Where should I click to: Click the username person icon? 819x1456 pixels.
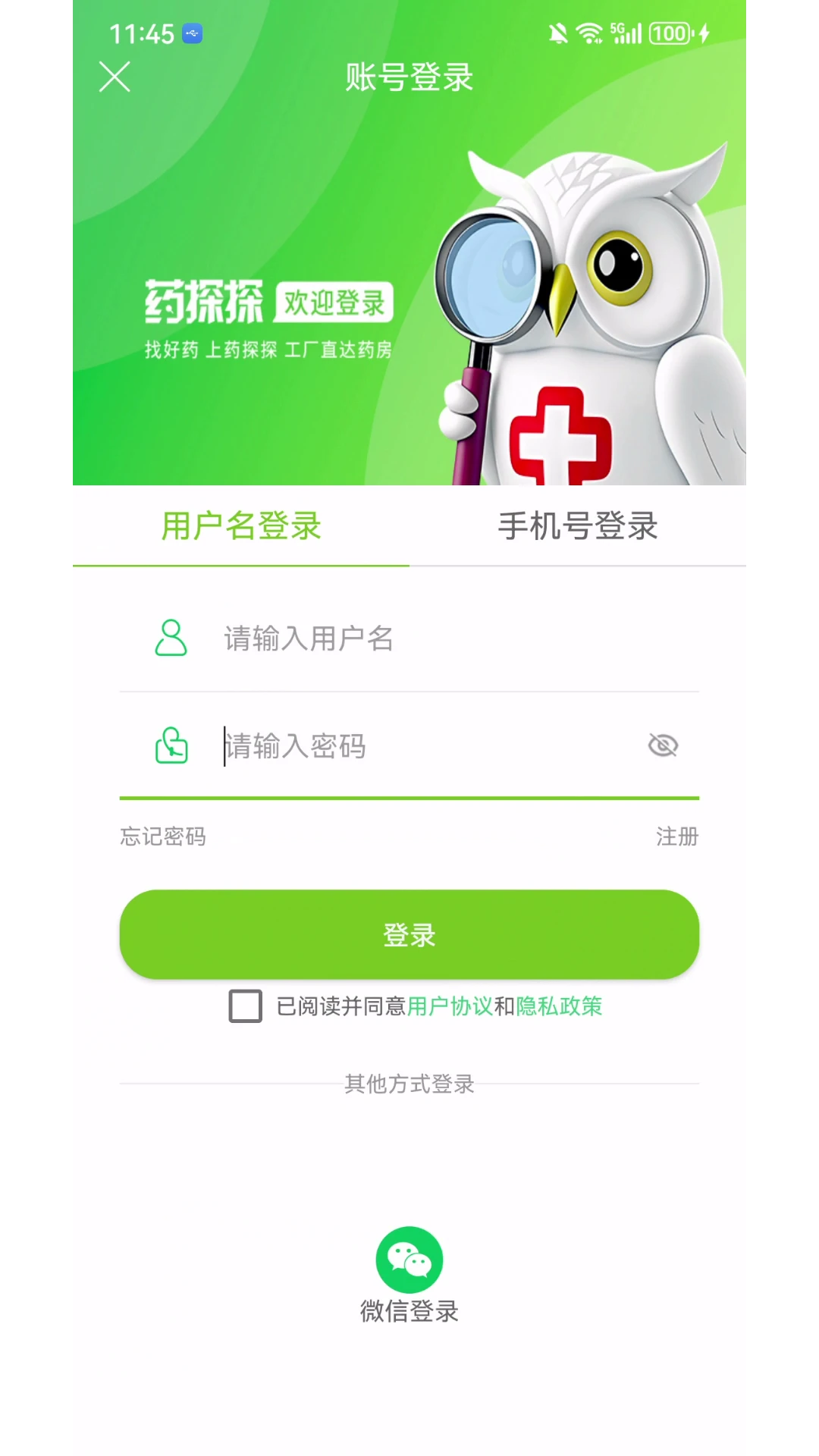pyautogui.click(x=171, y=639)
